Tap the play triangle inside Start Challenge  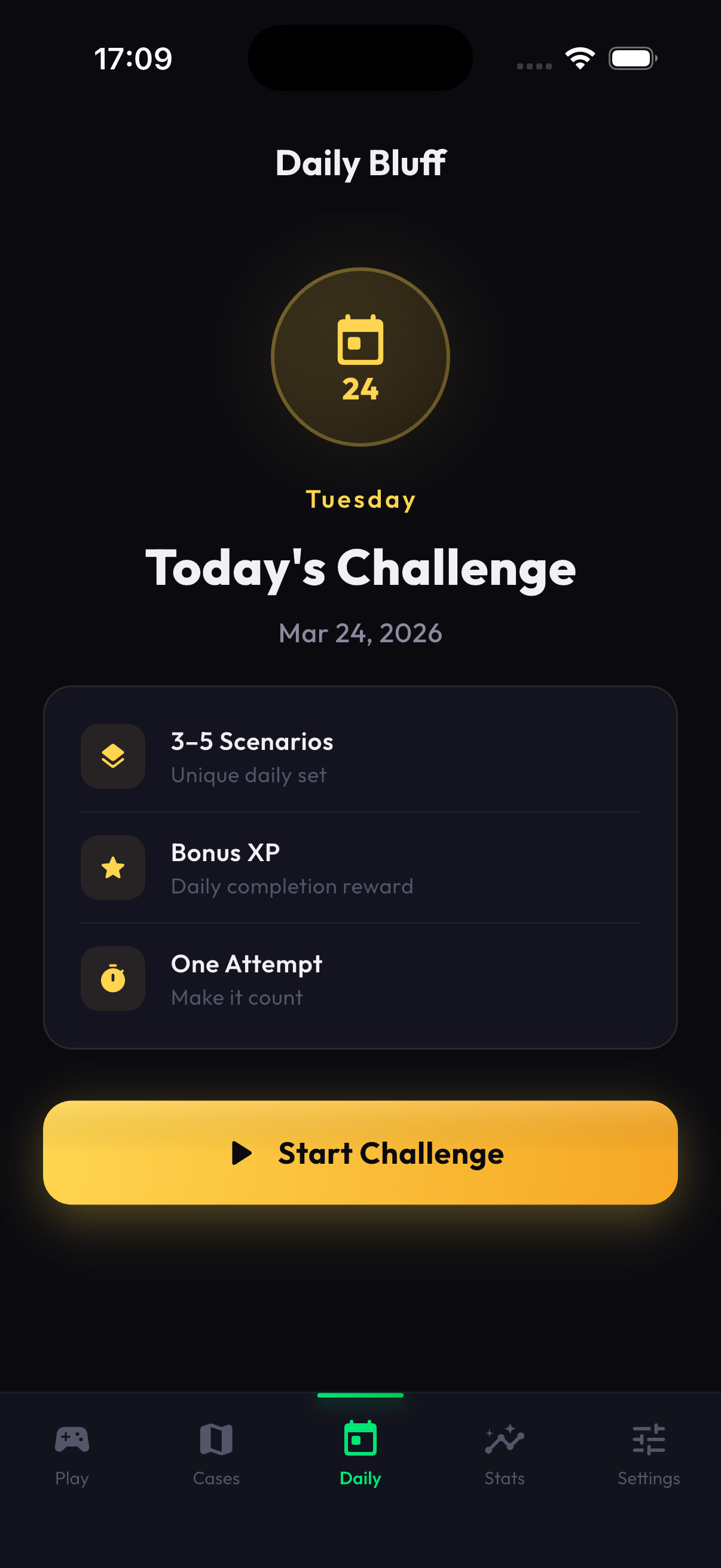coord(243,1152)
